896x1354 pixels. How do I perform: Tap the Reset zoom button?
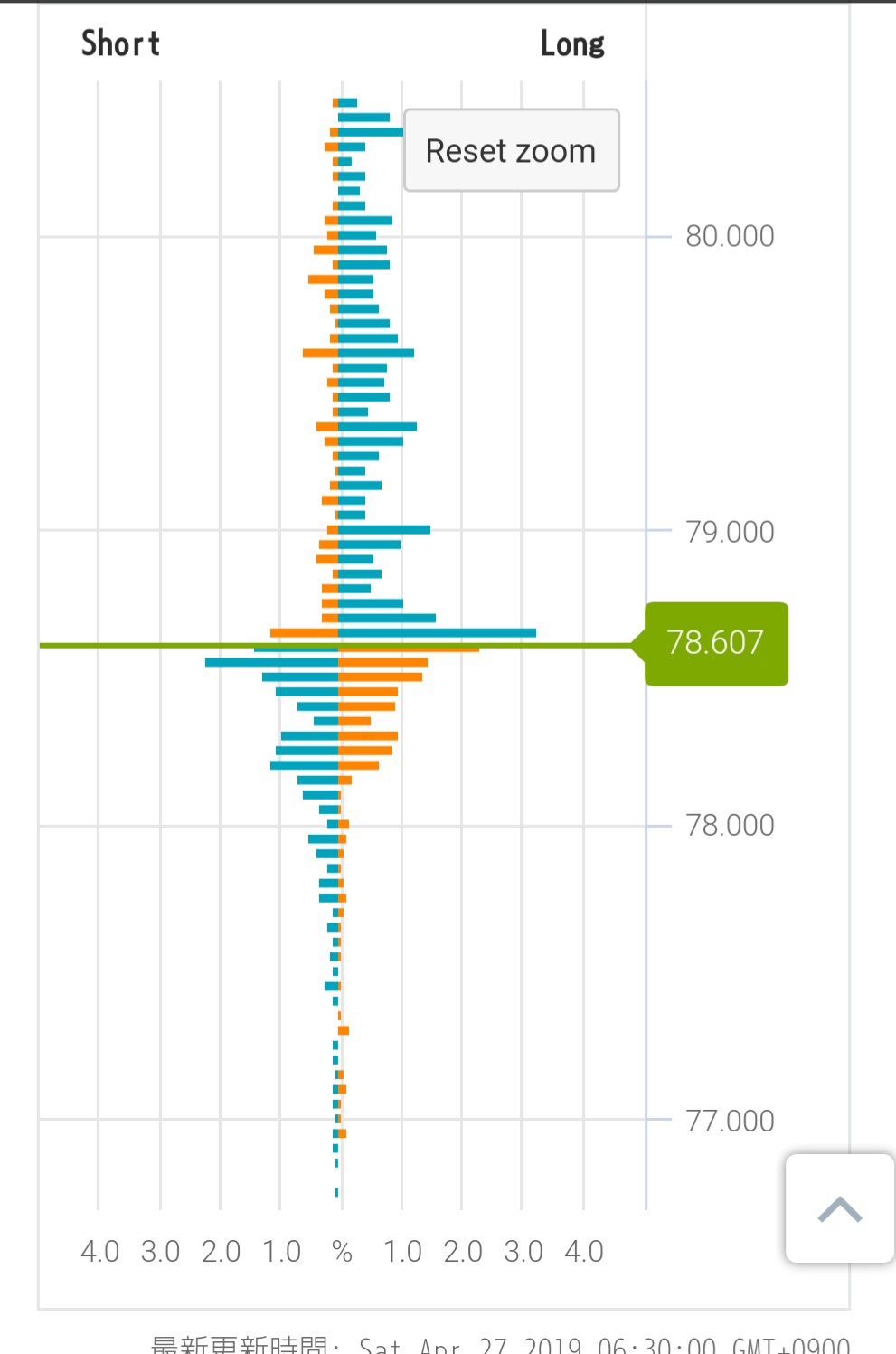(x=511, y=150)
